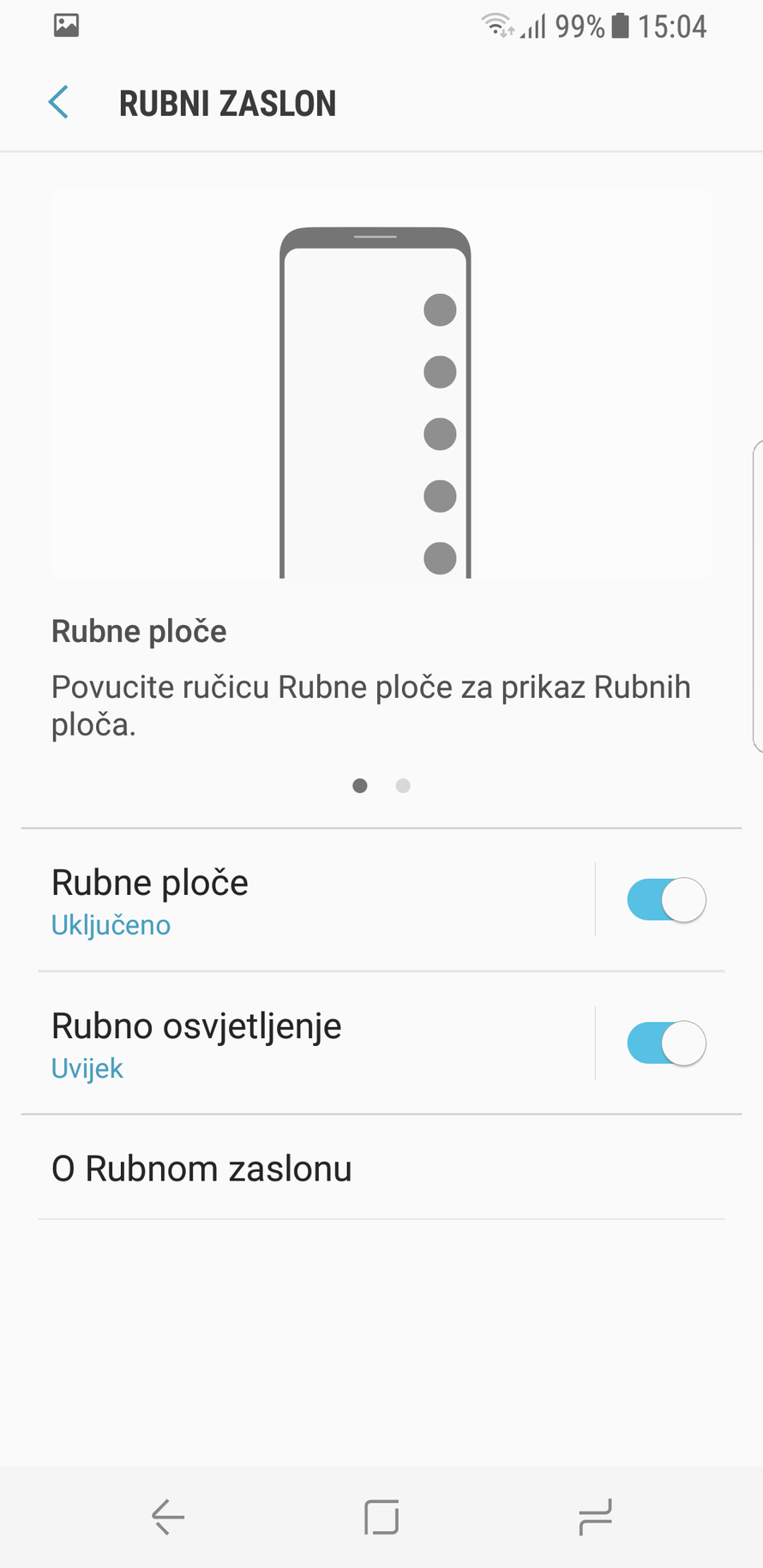Open the screenshot notification icon in status bar

pos(66,25)
